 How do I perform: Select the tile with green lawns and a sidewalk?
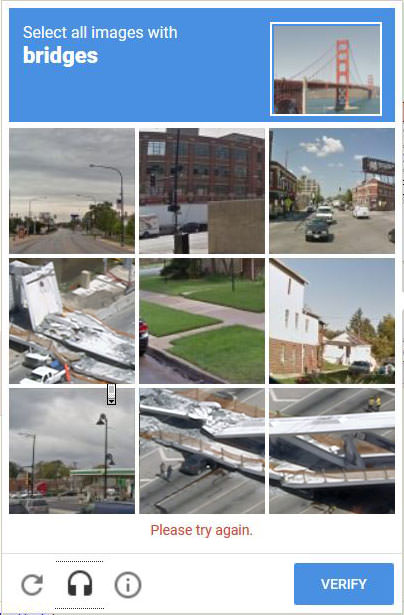click(202, 321)
